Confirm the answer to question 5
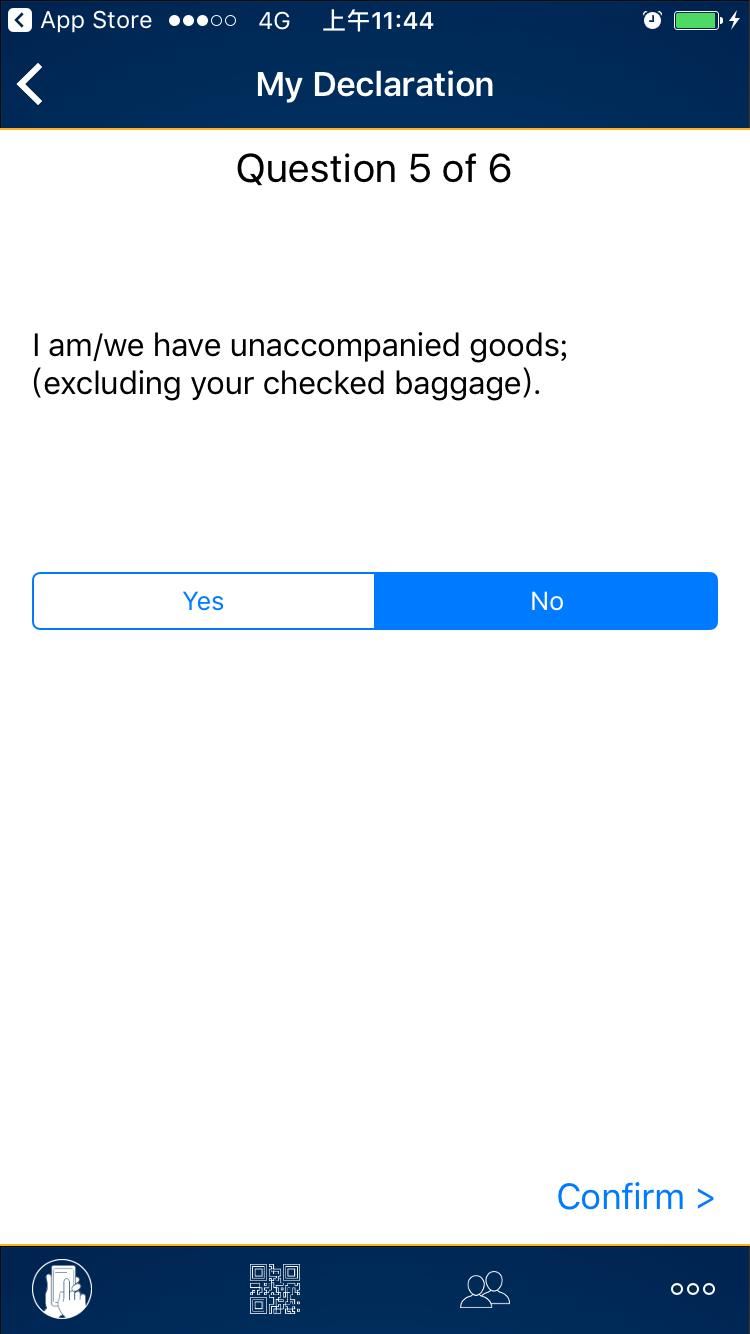The image size is (750, 1334). pyautogui.click(x=635, y=1196)
